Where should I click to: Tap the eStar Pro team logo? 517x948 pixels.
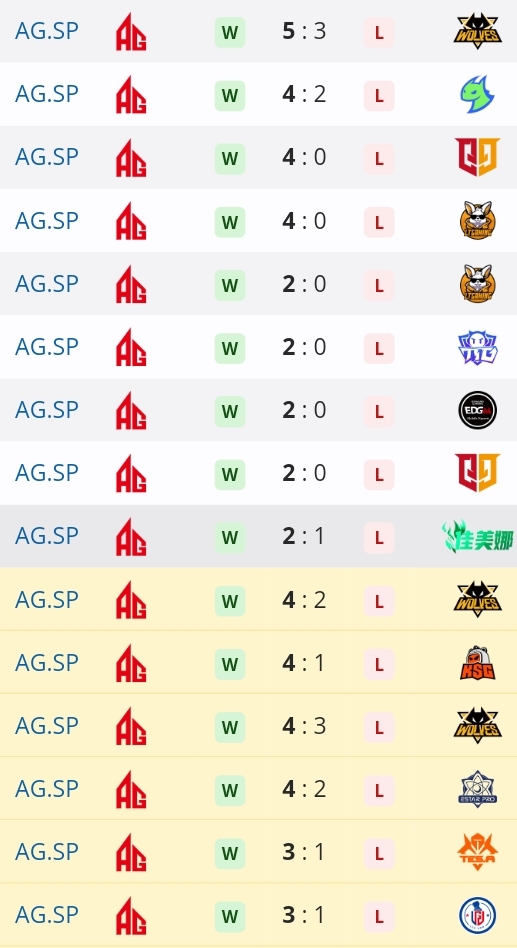(478, 789)
